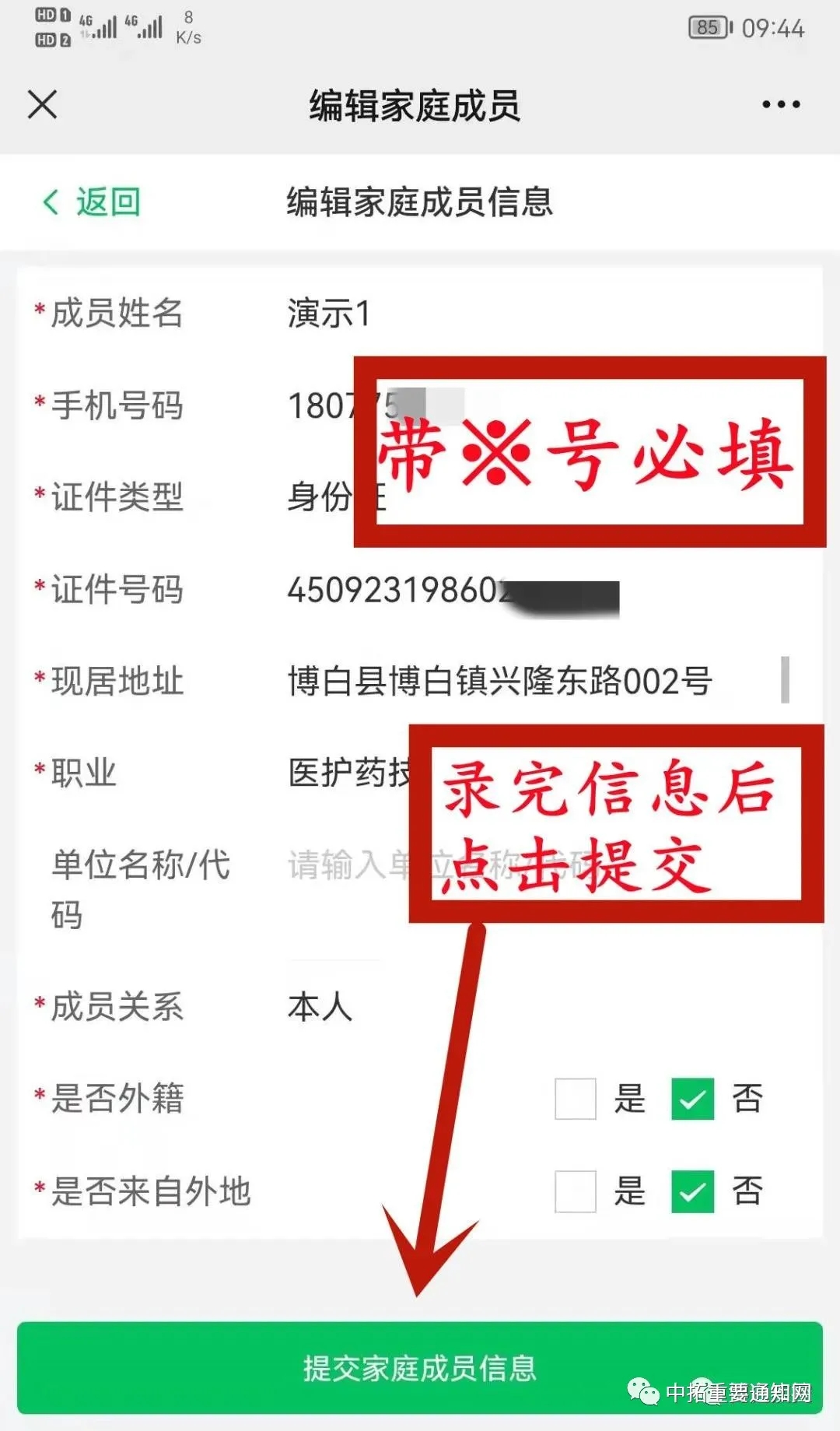Close the mini program with the X
This screenshot has height=1431, width=840.
[x=42, y=104]
